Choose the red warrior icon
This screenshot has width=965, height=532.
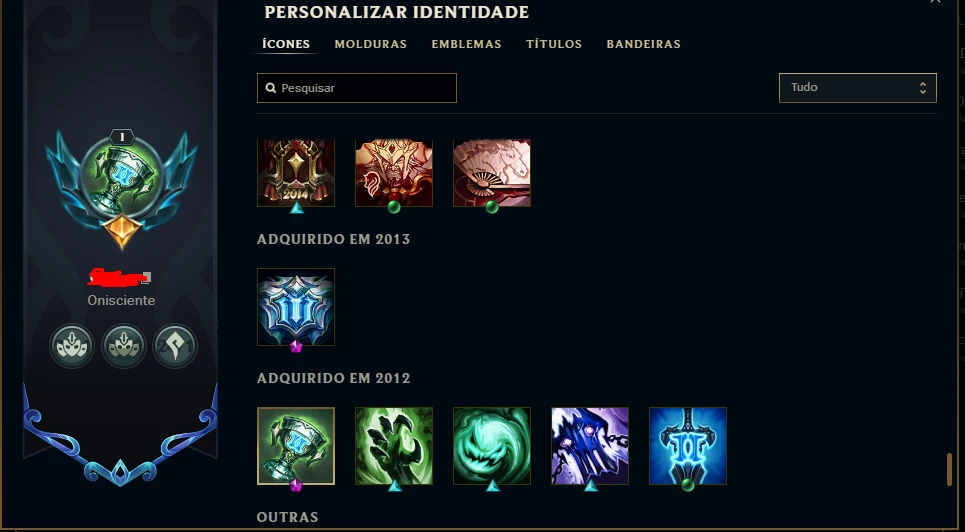[x=394, y=172]
